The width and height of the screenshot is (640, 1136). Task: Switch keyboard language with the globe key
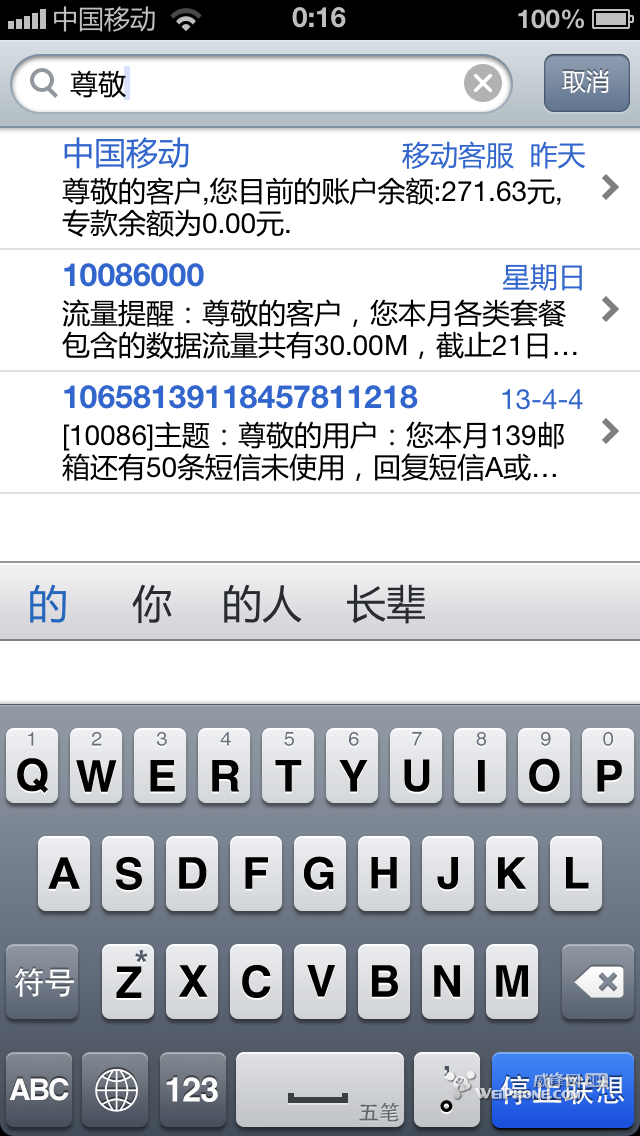click(x=115, y=1088)
